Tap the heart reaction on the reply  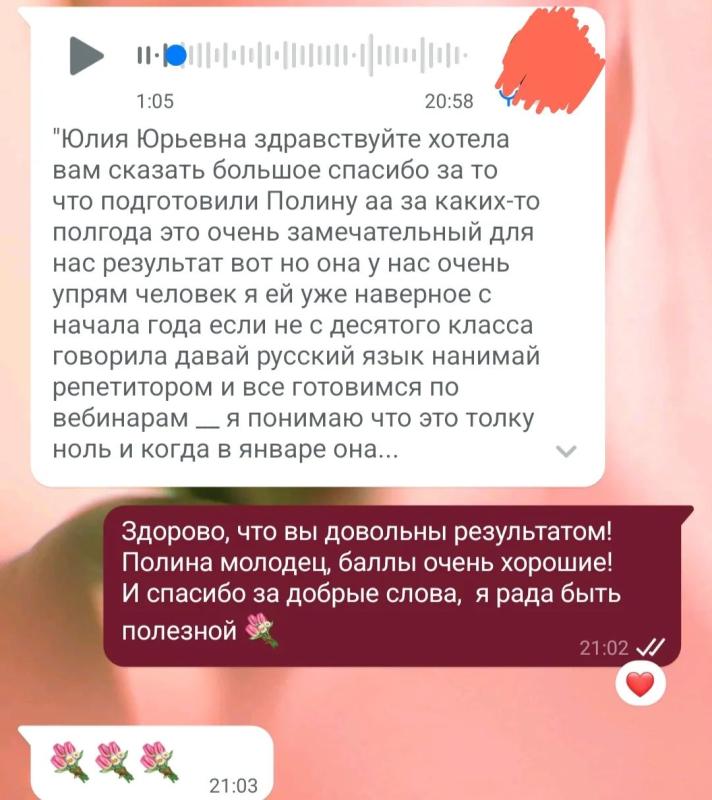(x=641, y=684)
